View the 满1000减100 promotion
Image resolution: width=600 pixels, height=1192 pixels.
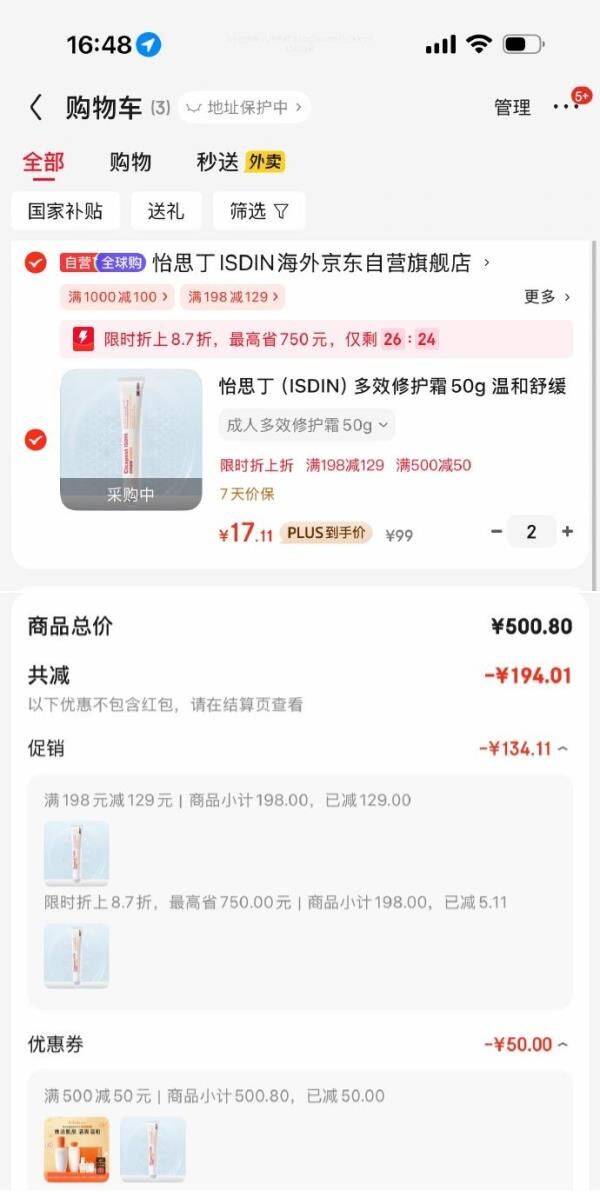[116, 297]
